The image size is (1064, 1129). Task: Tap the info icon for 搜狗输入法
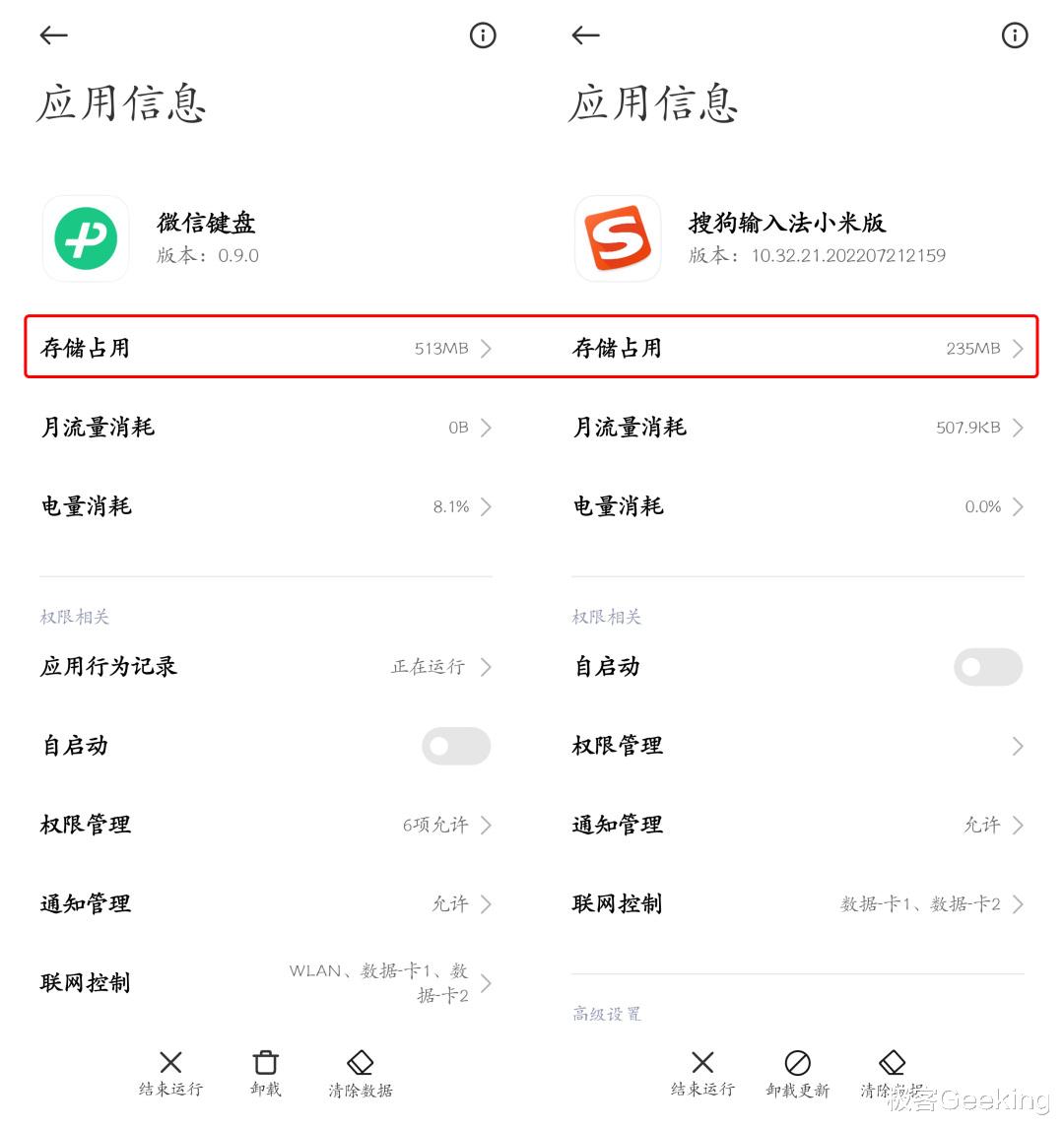pyautogui.click(x=1015, y=35)
